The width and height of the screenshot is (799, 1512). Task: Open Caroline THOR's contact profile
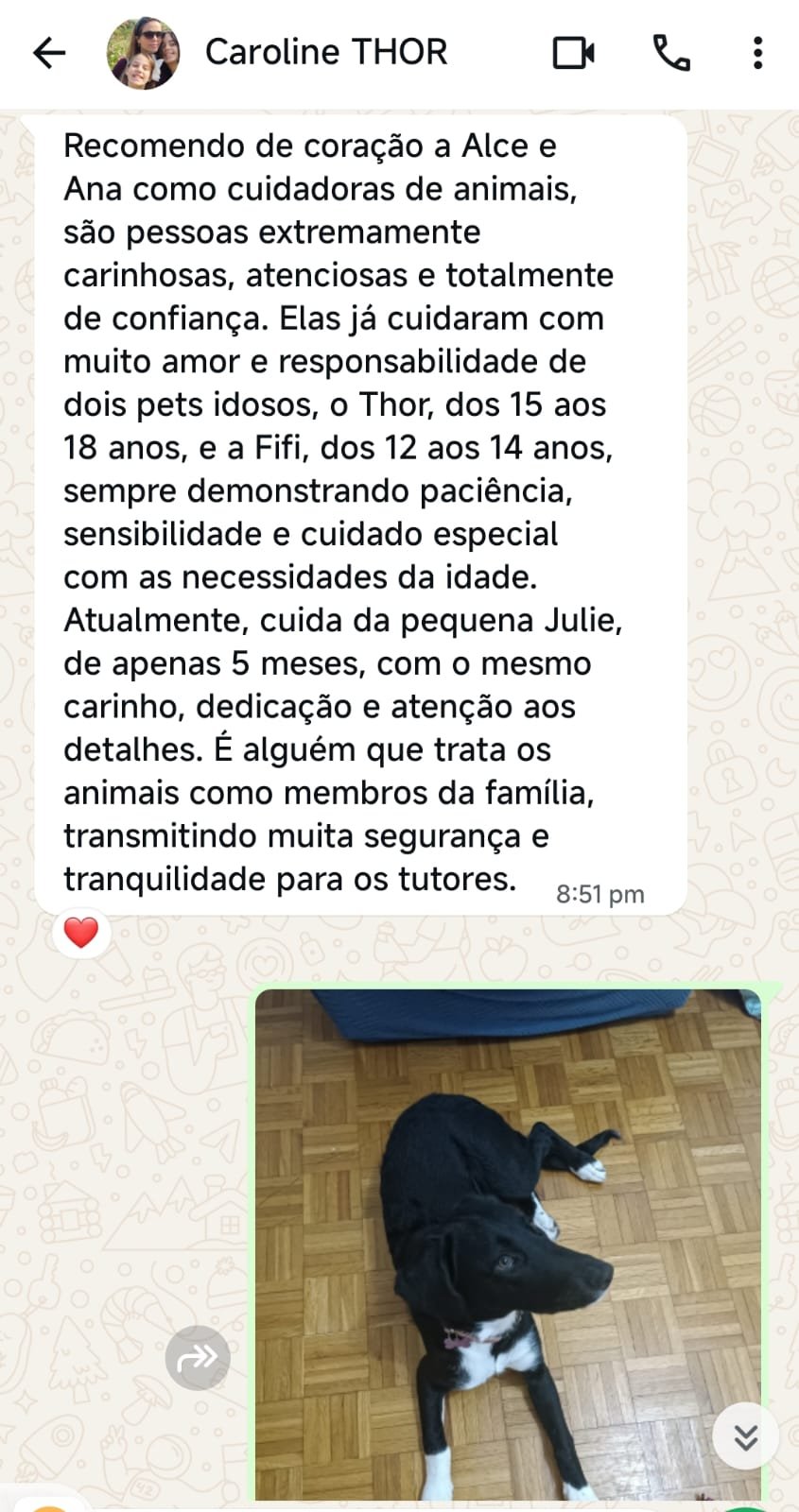[x=325, y=53]
